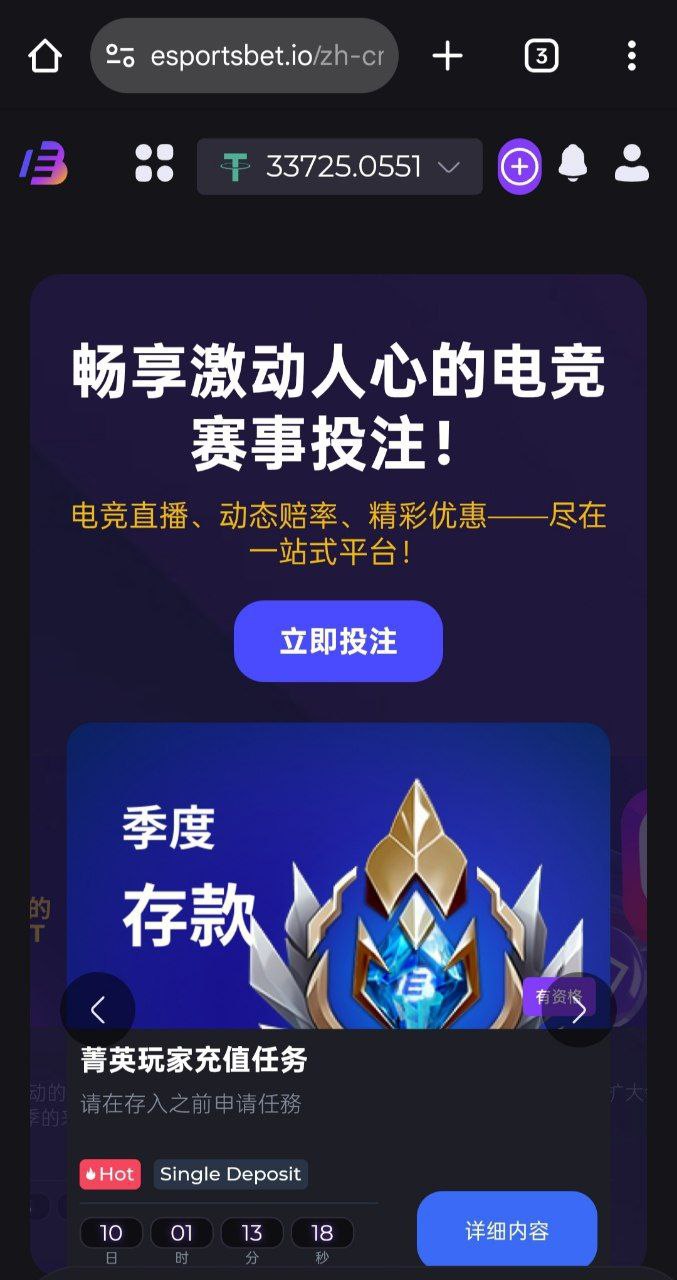Screen dimensions: 677x1280
Task: Open a new browser tab
Action: pyautogui.click(x=447, y=56)
